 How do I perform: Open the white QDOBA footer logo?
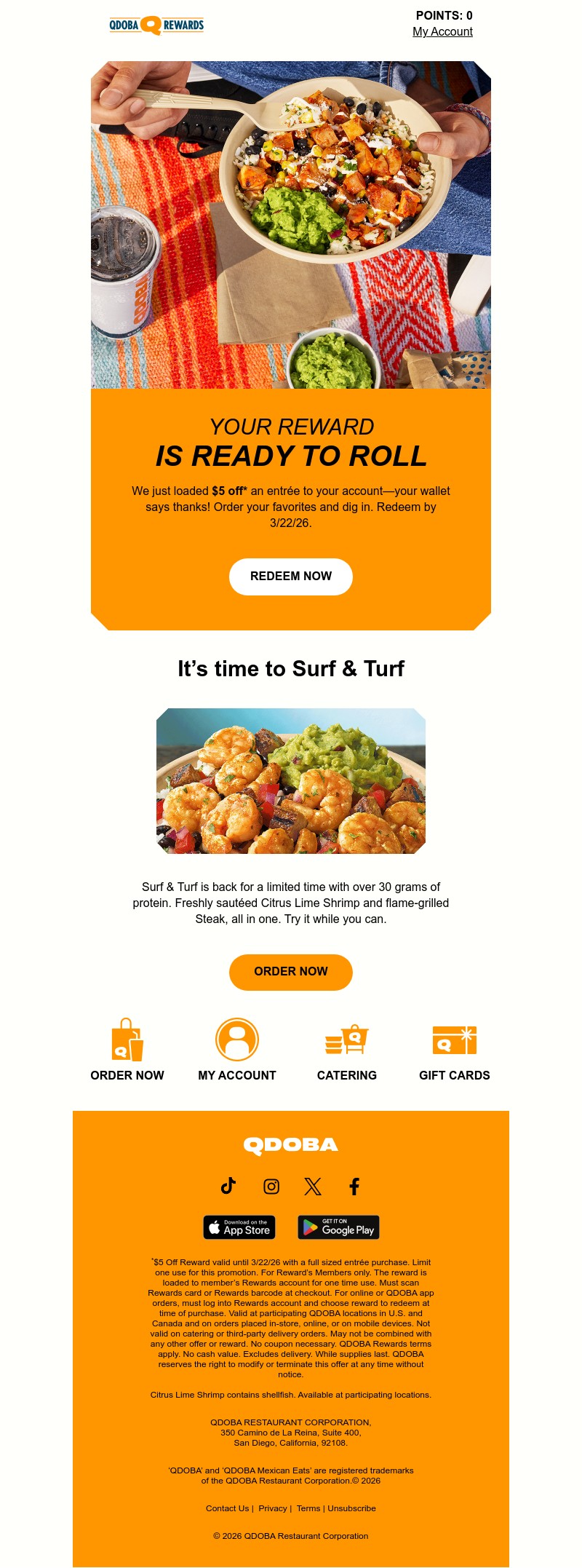click(x=290, y=1144)
